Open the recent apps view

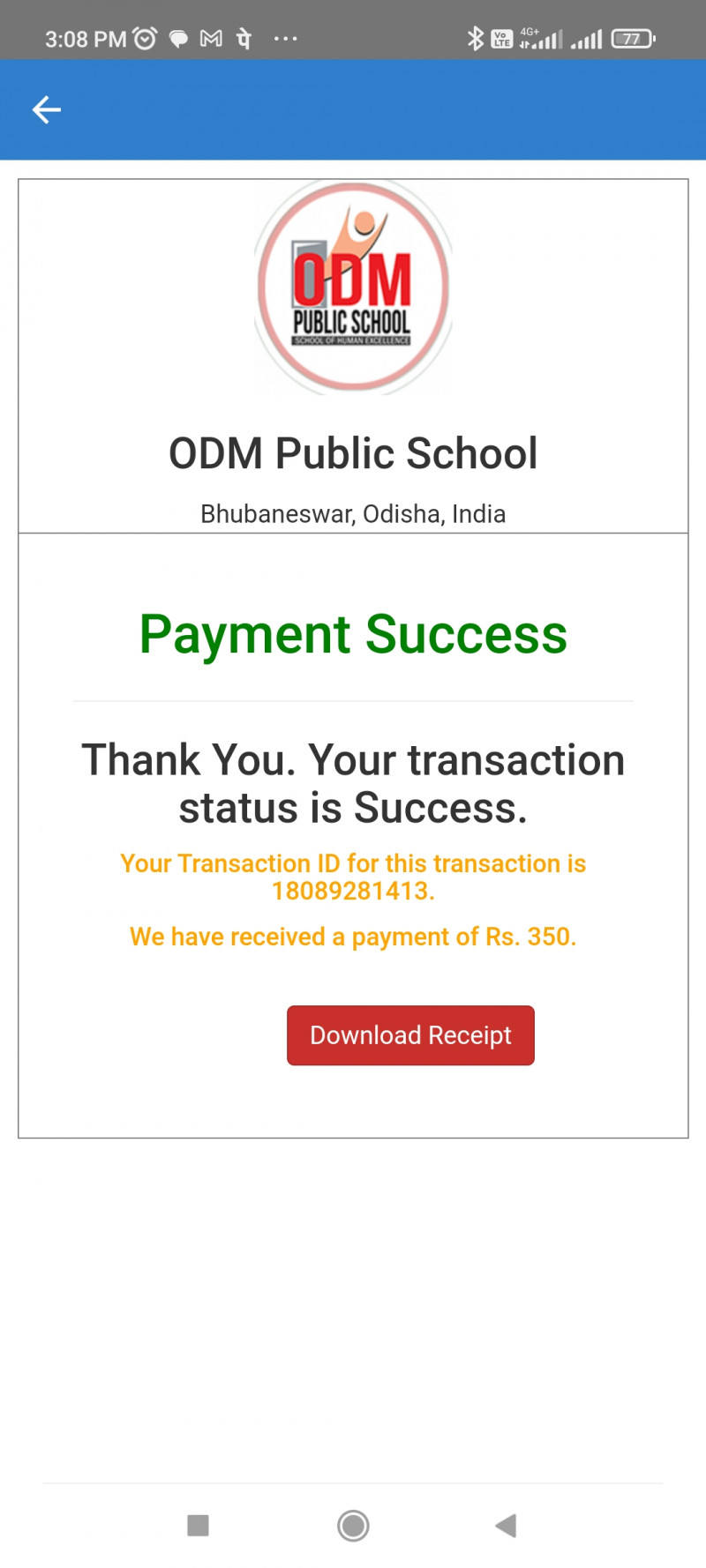pos(199,1526)
